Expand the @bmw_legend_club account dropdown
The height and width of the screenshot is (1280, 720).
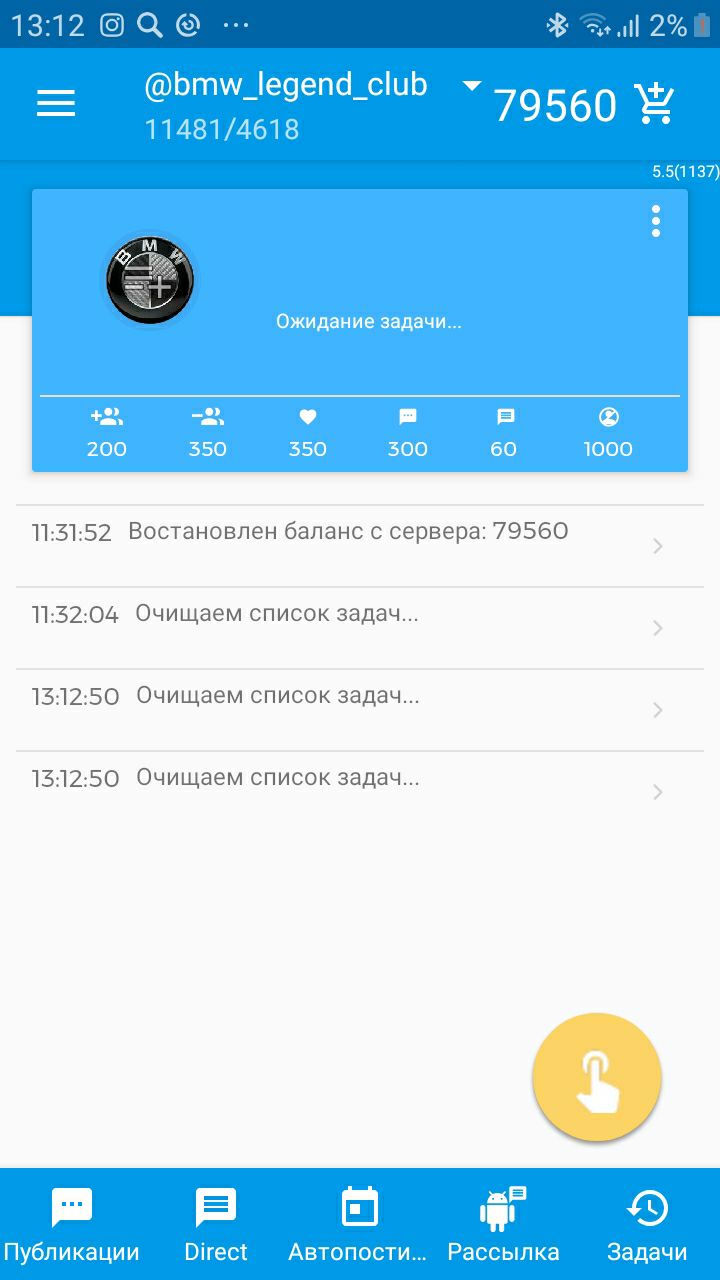point(472,86)
